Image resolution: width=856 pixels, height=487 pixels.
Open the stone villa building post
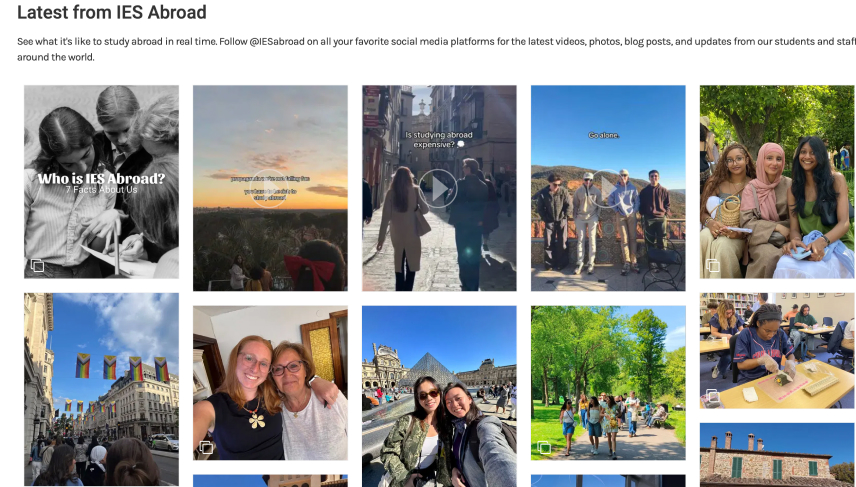click(776, 455)
